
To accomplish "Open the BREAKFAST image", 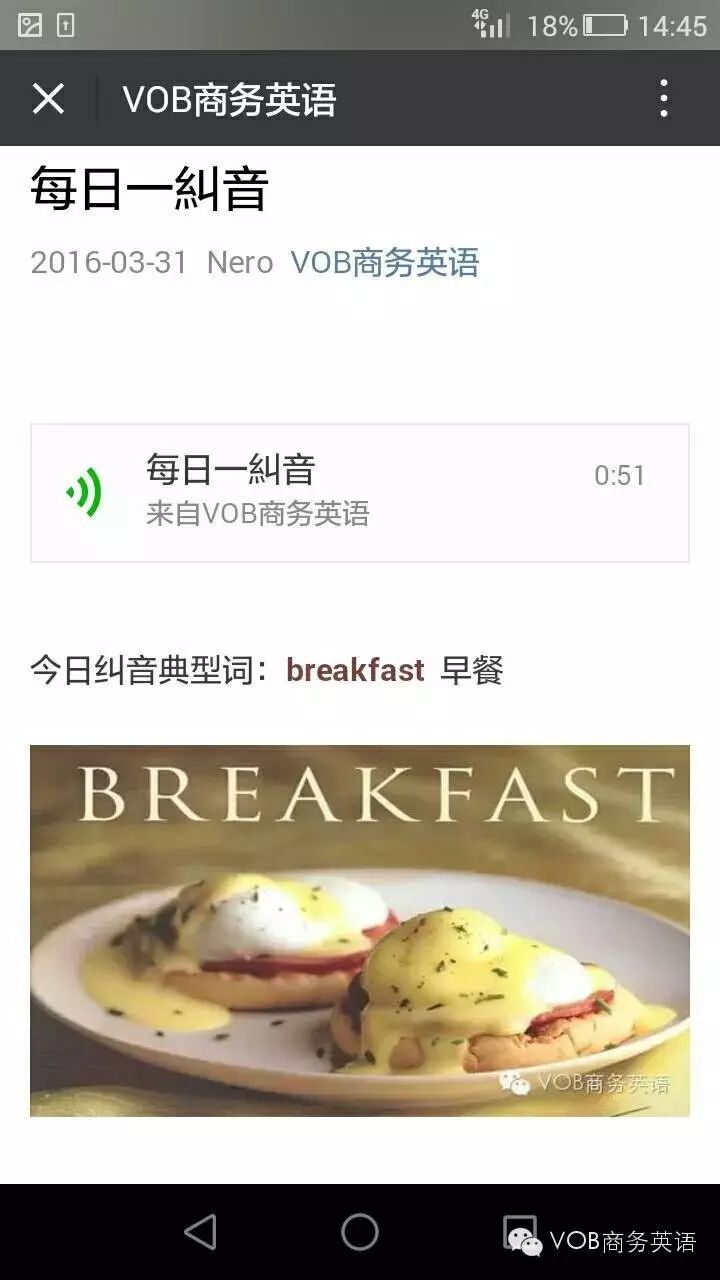I will [359, 930].
